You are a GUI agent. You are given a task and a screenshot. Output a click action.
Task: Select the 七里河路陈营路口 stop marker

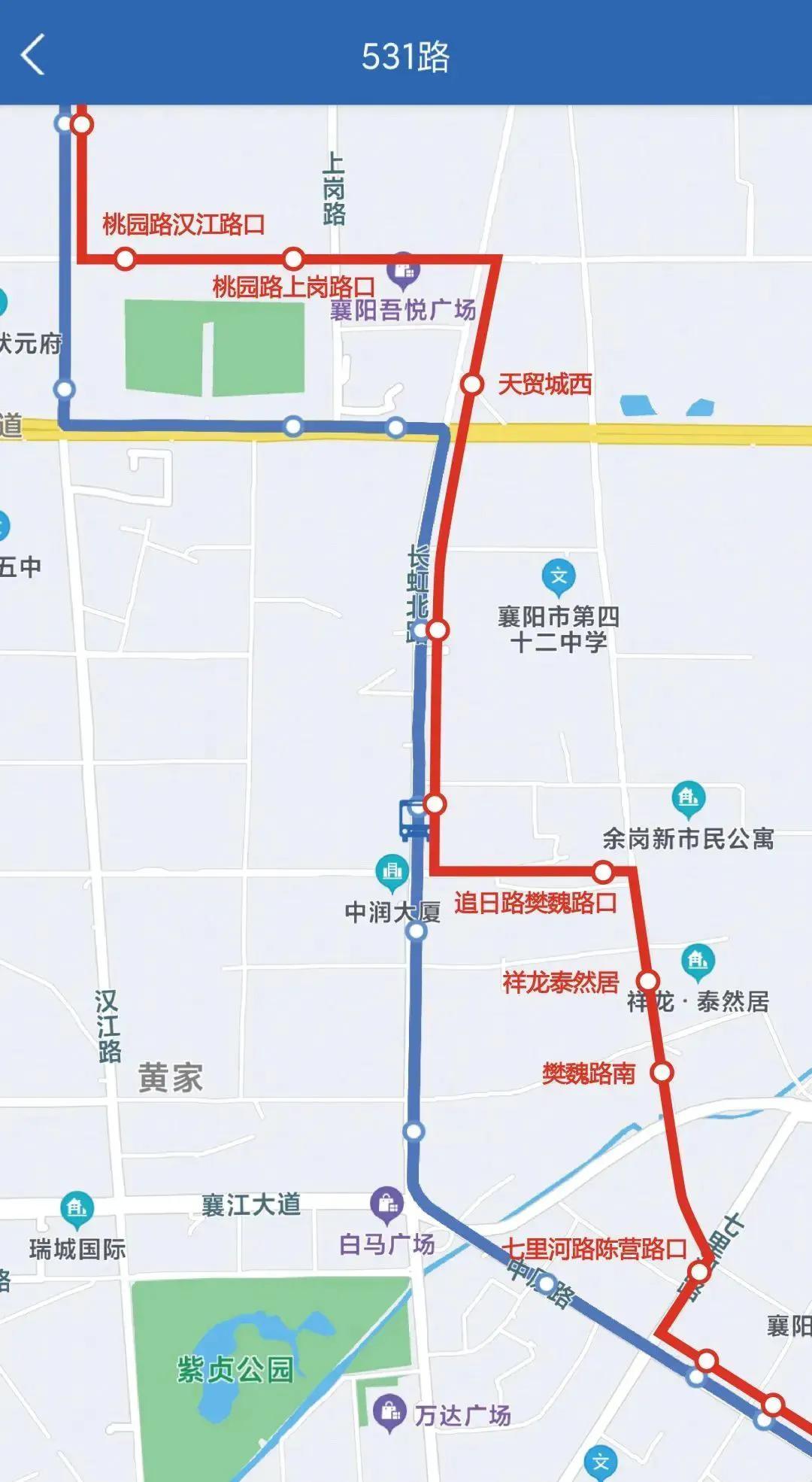click(x=699, y=1272)
